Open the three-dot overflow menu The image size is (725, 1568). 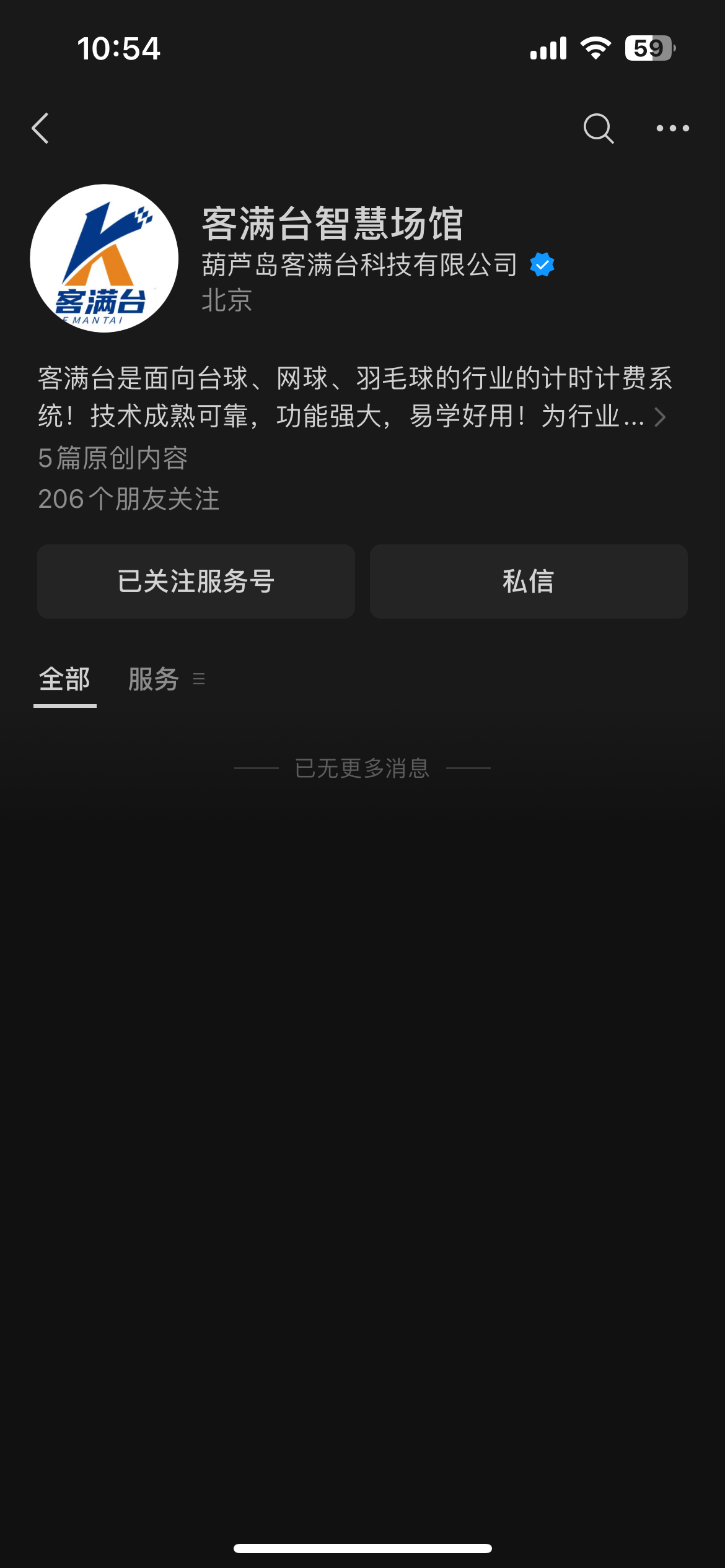click(x=672, y=128)
